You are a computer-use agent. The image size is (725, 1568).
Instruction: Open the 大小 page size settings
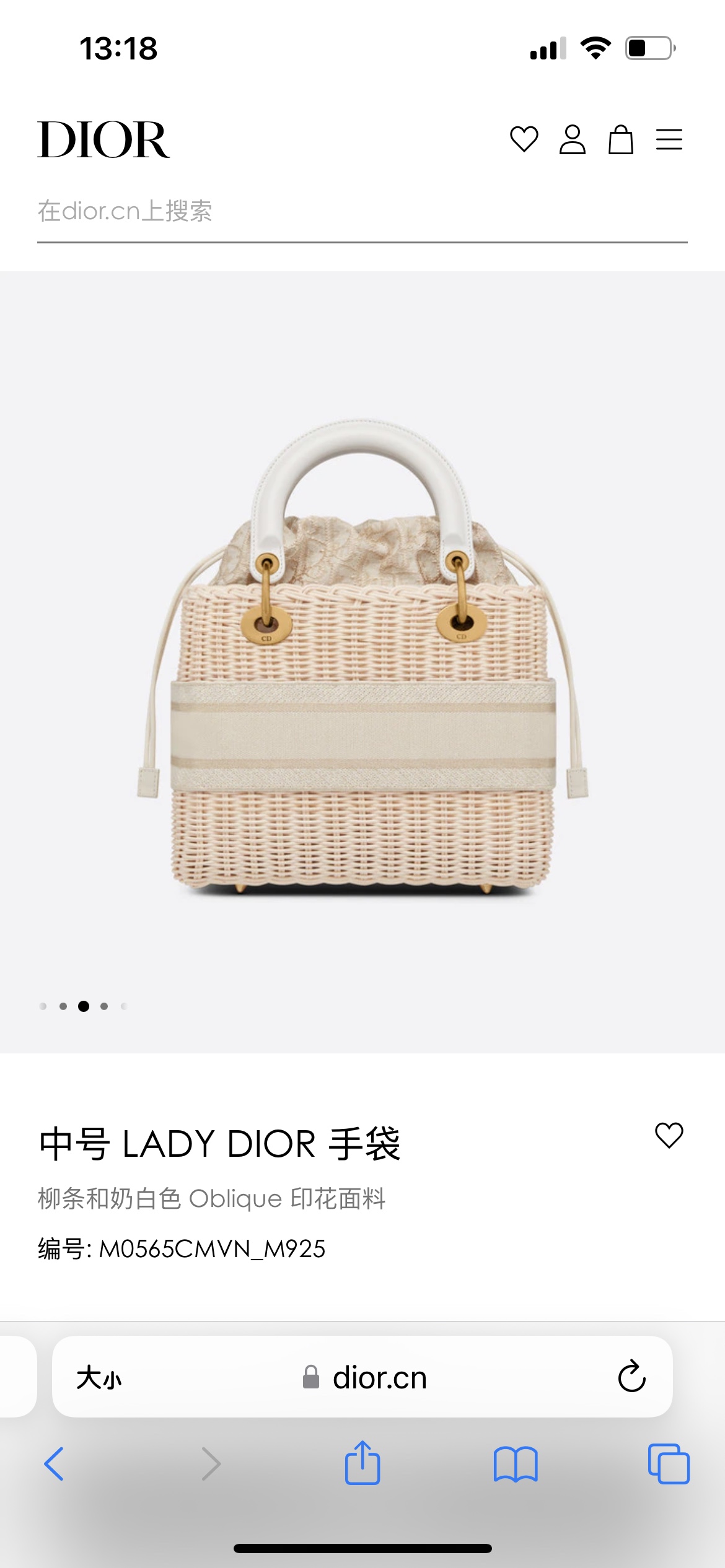click(99, 1379)
